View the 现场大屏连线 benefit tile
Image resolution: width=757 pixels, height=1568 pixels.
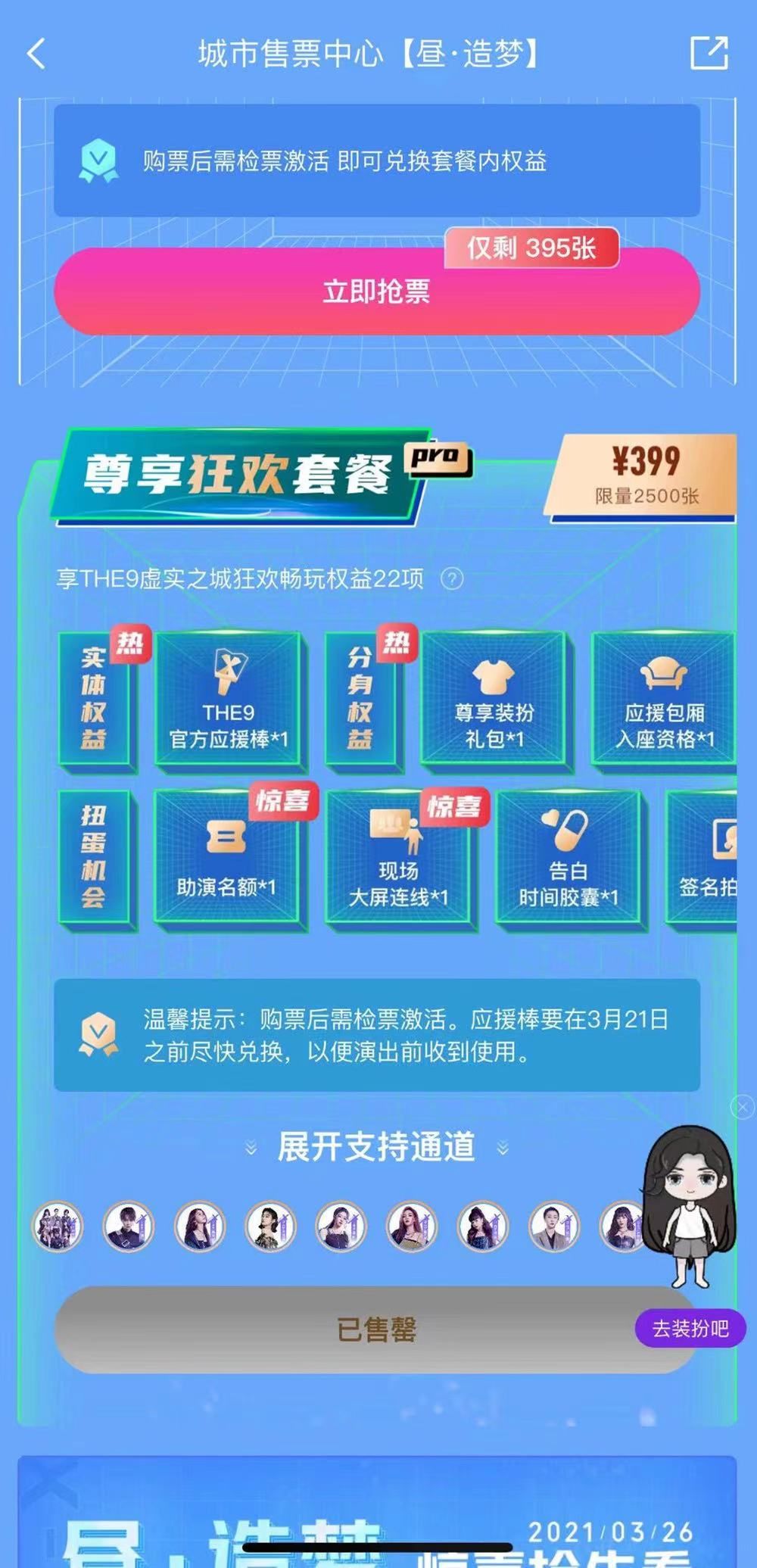click(x=398, y=859)
